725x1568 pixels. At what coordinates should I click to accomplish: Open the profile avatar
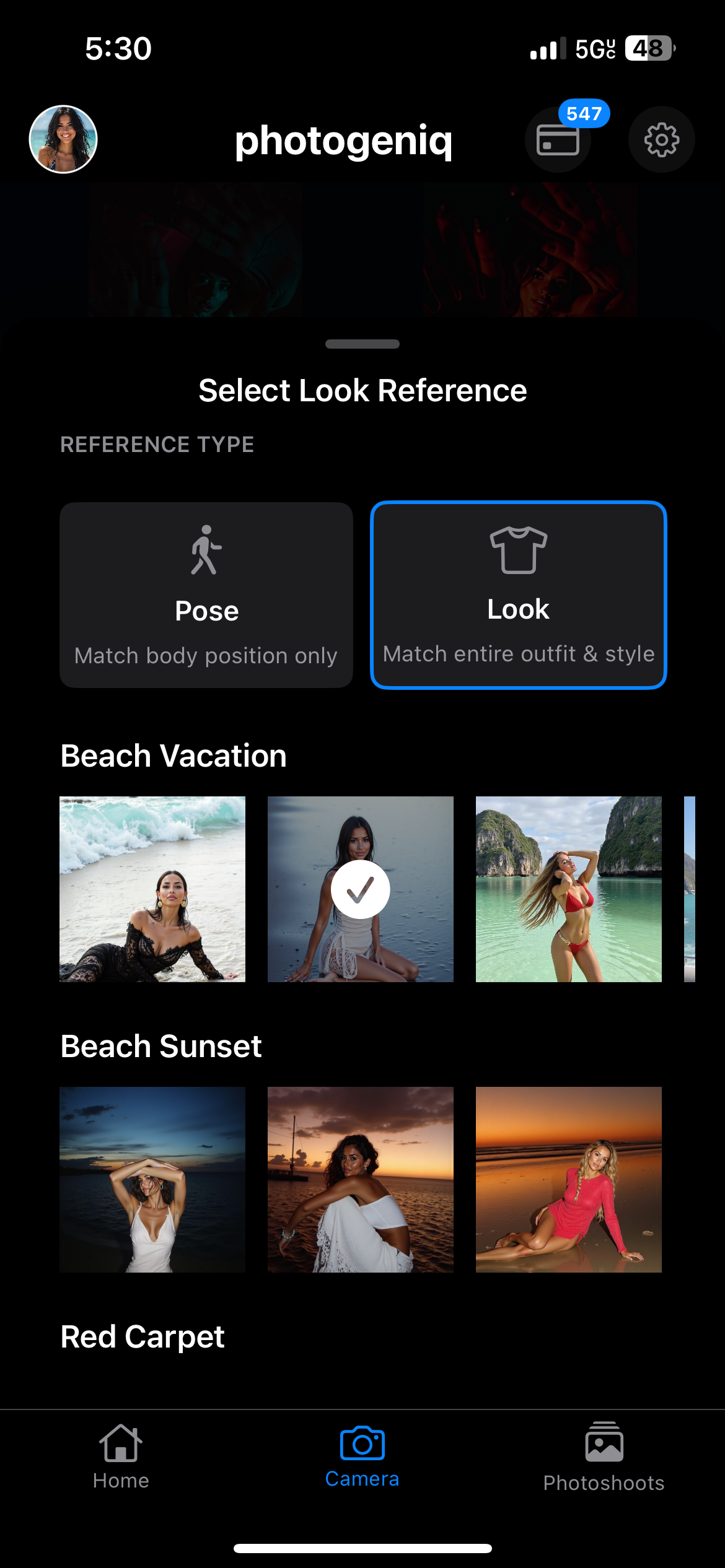(x=63, y=139)
